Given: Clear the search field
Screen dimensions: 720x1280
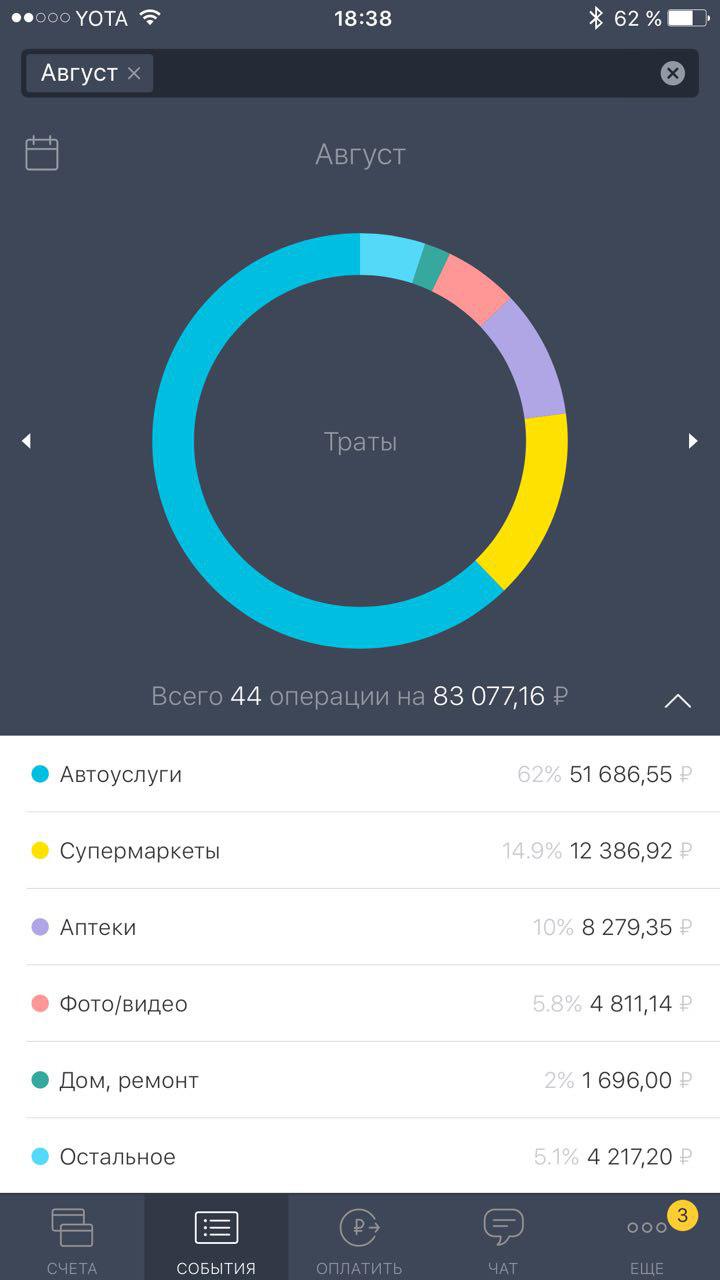Looking at the screenshot, I should [673, 73].
